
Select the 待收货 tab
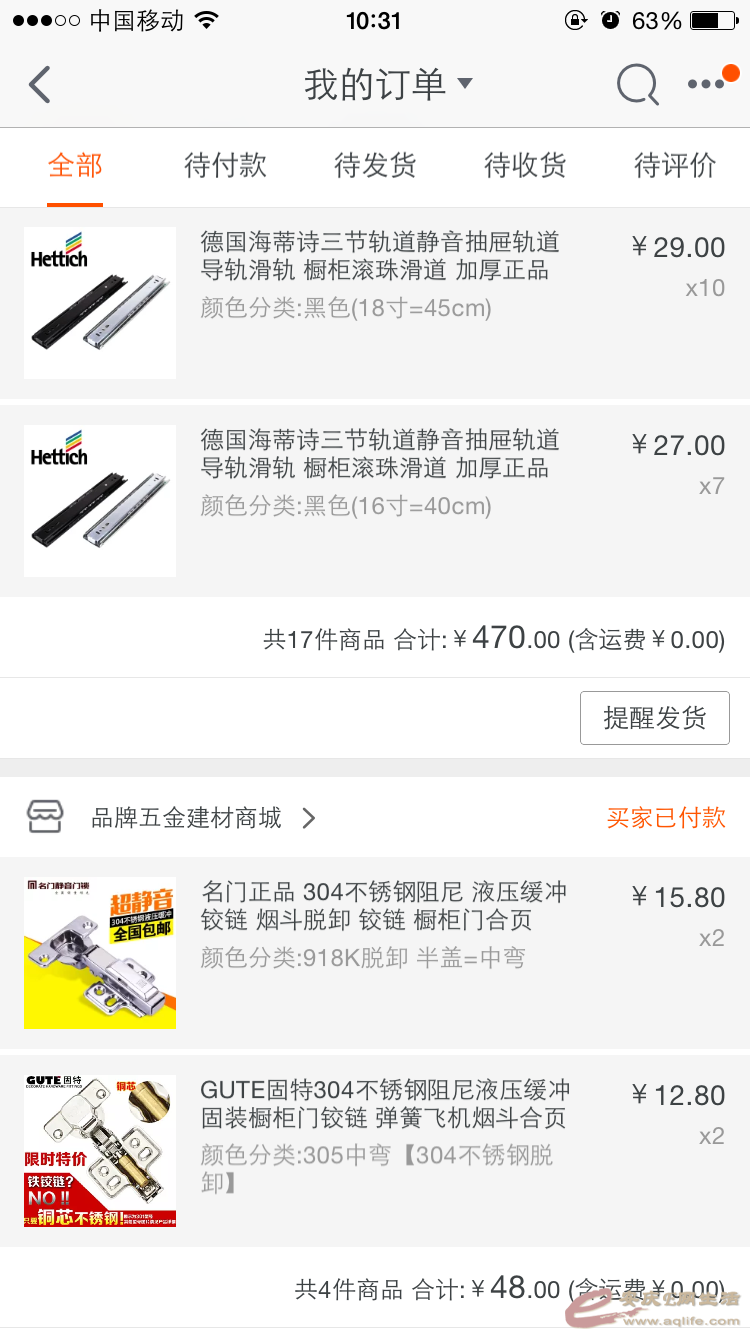(525, 166)
